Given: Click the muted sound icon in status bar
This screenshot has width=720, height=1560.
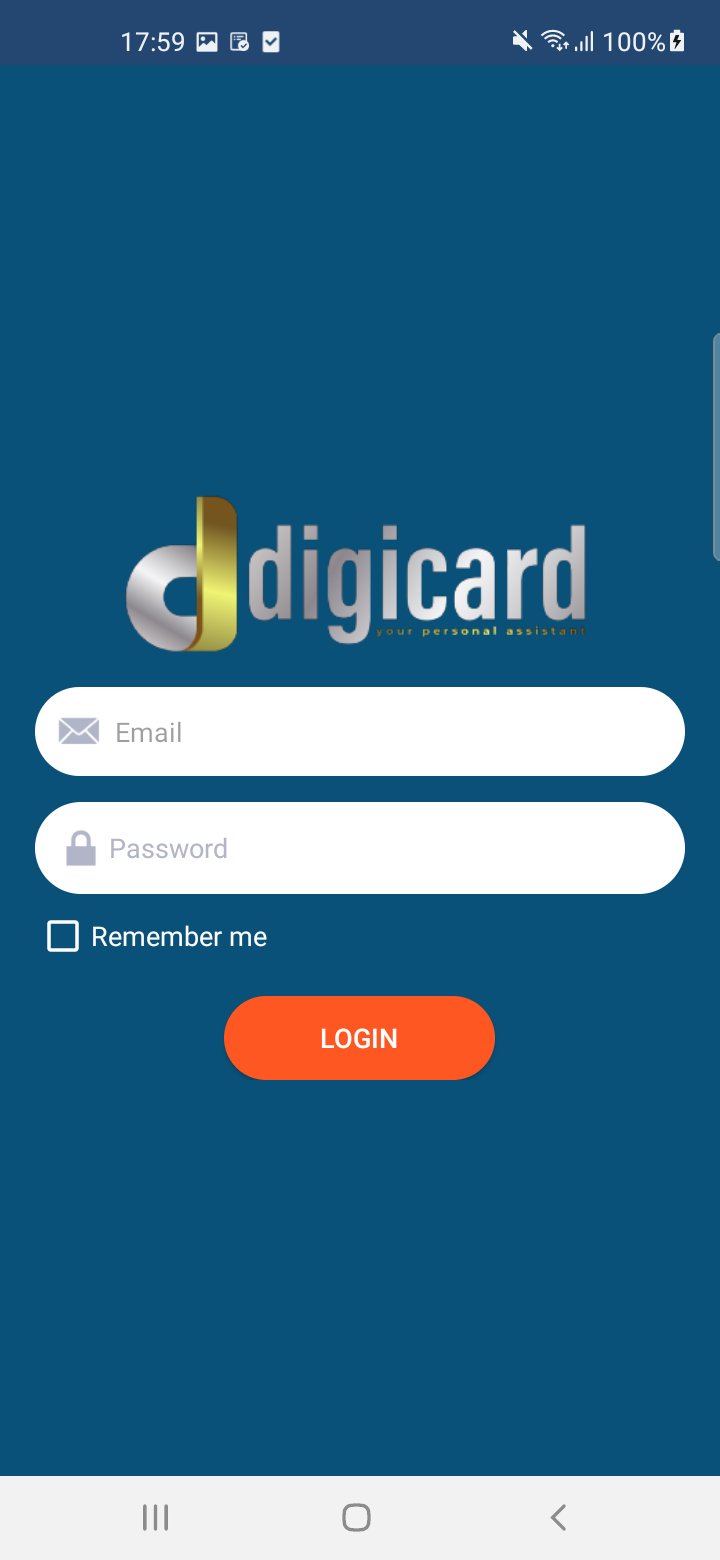Looking at the screenshot, I should [522, 42].
